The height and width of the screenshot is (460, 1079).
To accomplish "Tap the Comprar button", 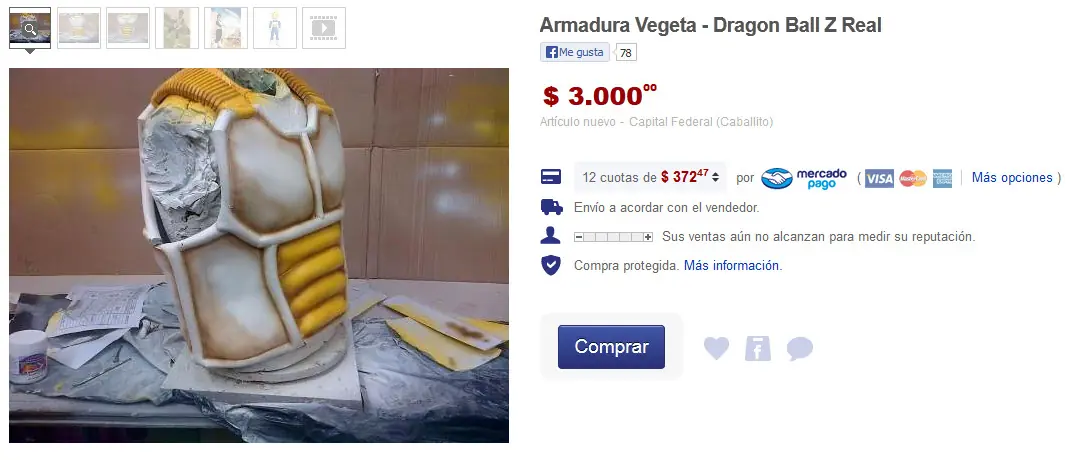I will point(611,347).
